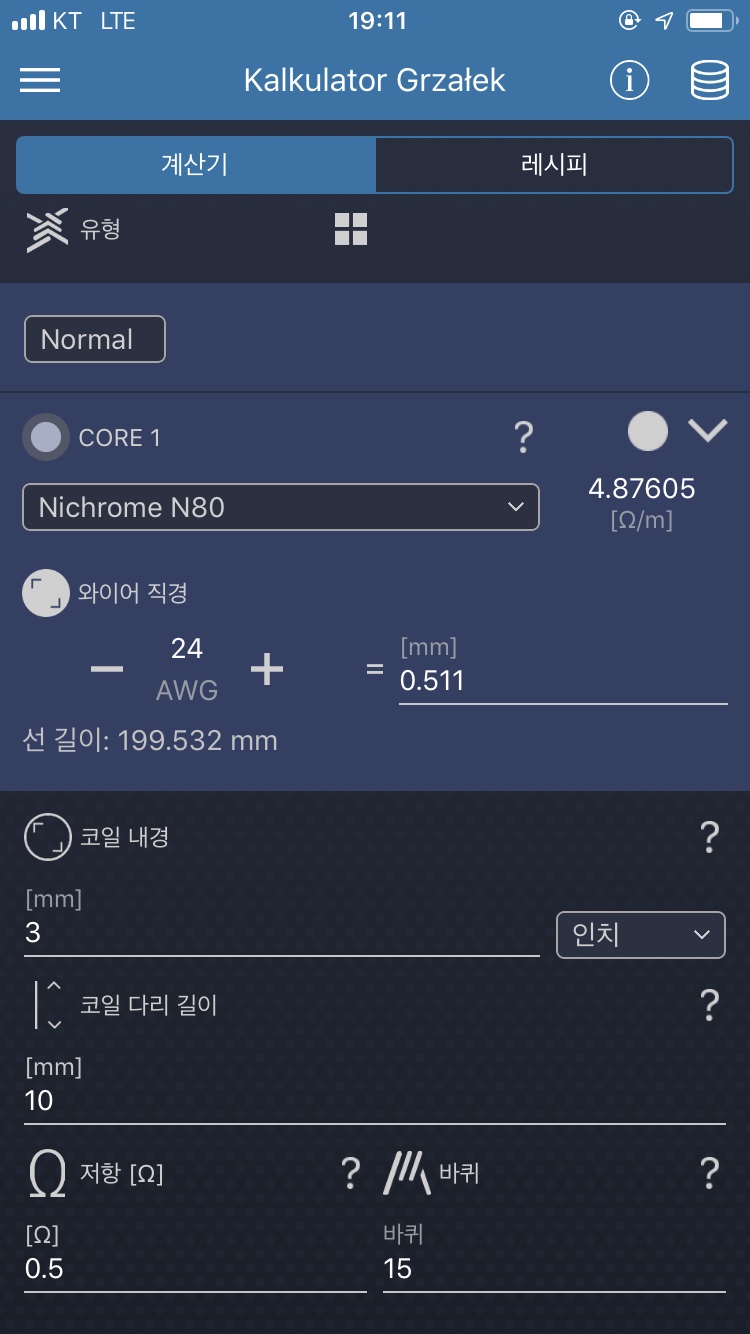
Task: Show help for CORE 1
Action: point(523,437)
